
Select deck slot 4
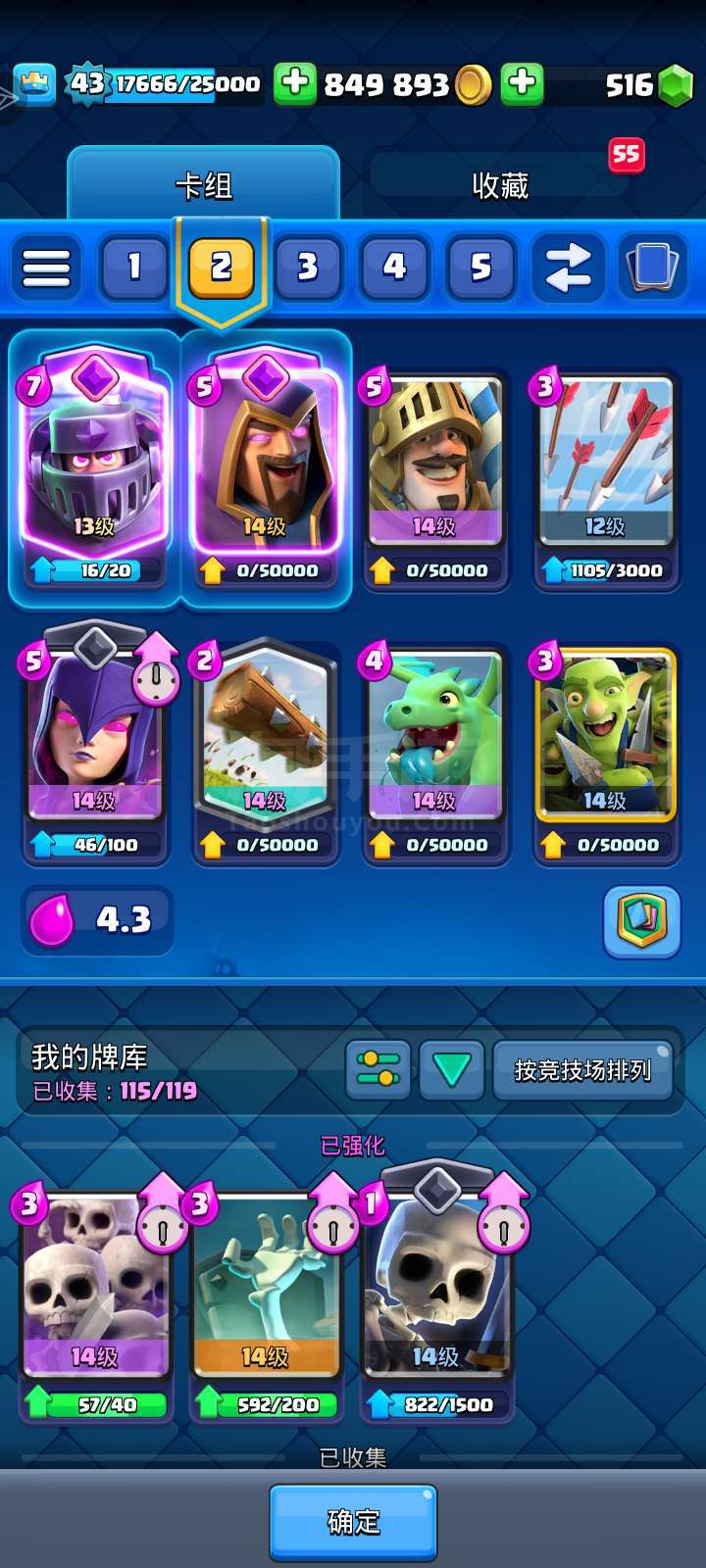(x=394, y=267)
